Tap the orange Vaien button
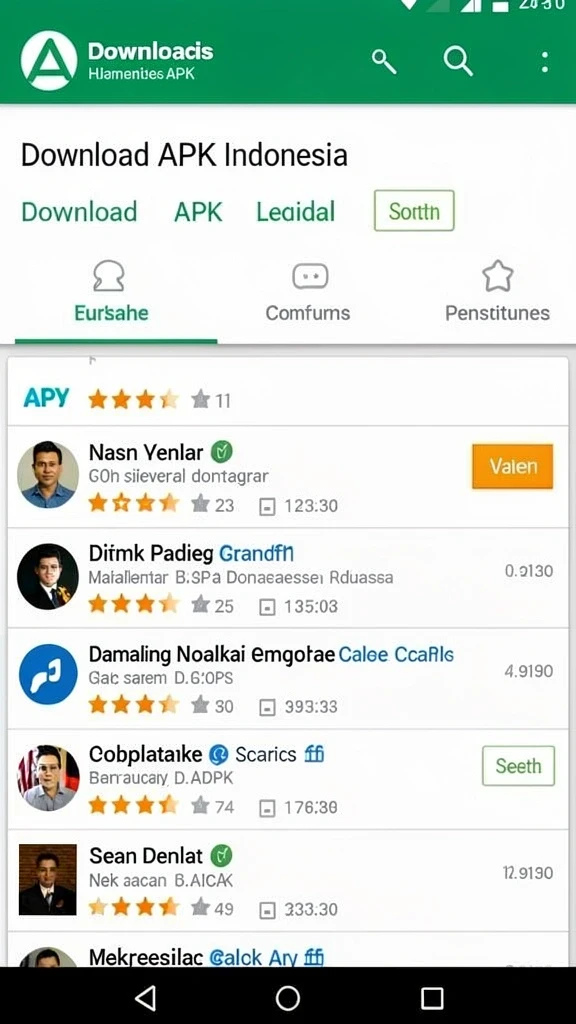The width and height of the screenshot is (576, 1024). click(x=513, y=466)
